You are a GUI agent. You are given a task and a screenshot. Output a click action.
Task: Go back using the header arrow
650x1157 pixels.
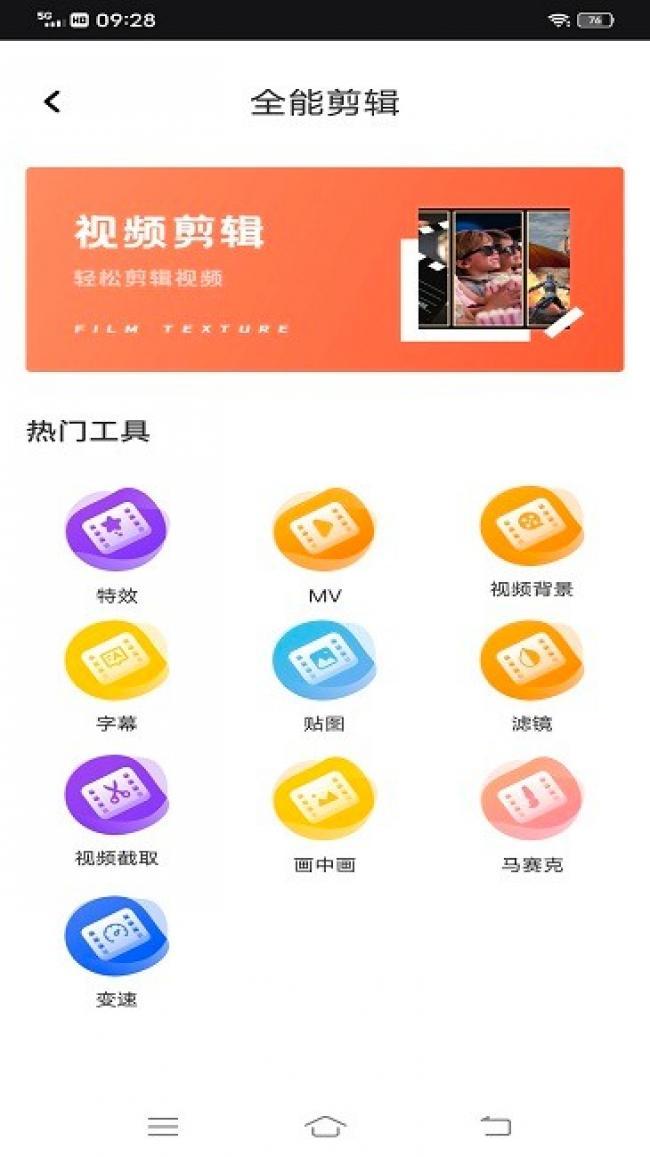(52, 101)
